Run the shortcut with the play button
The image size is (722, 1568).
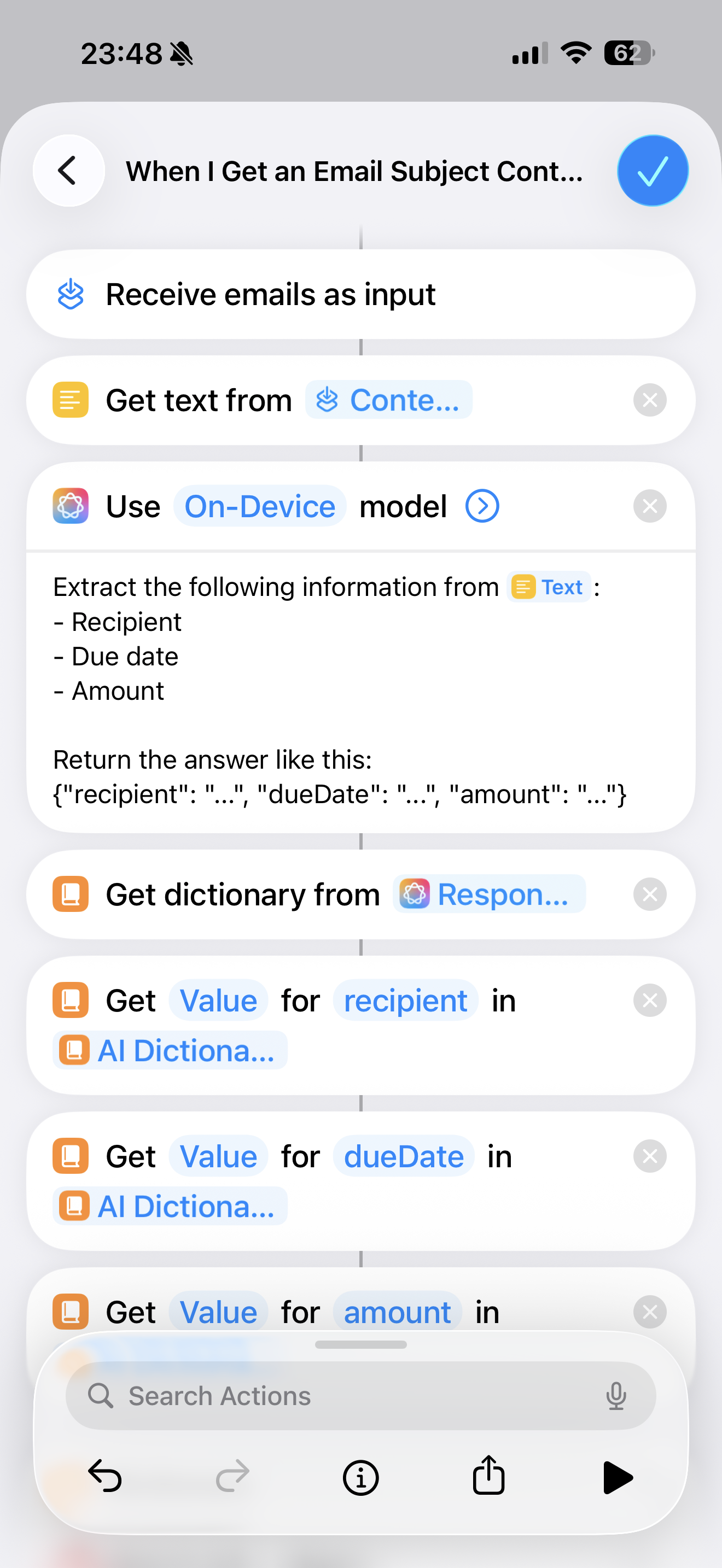616,1477
